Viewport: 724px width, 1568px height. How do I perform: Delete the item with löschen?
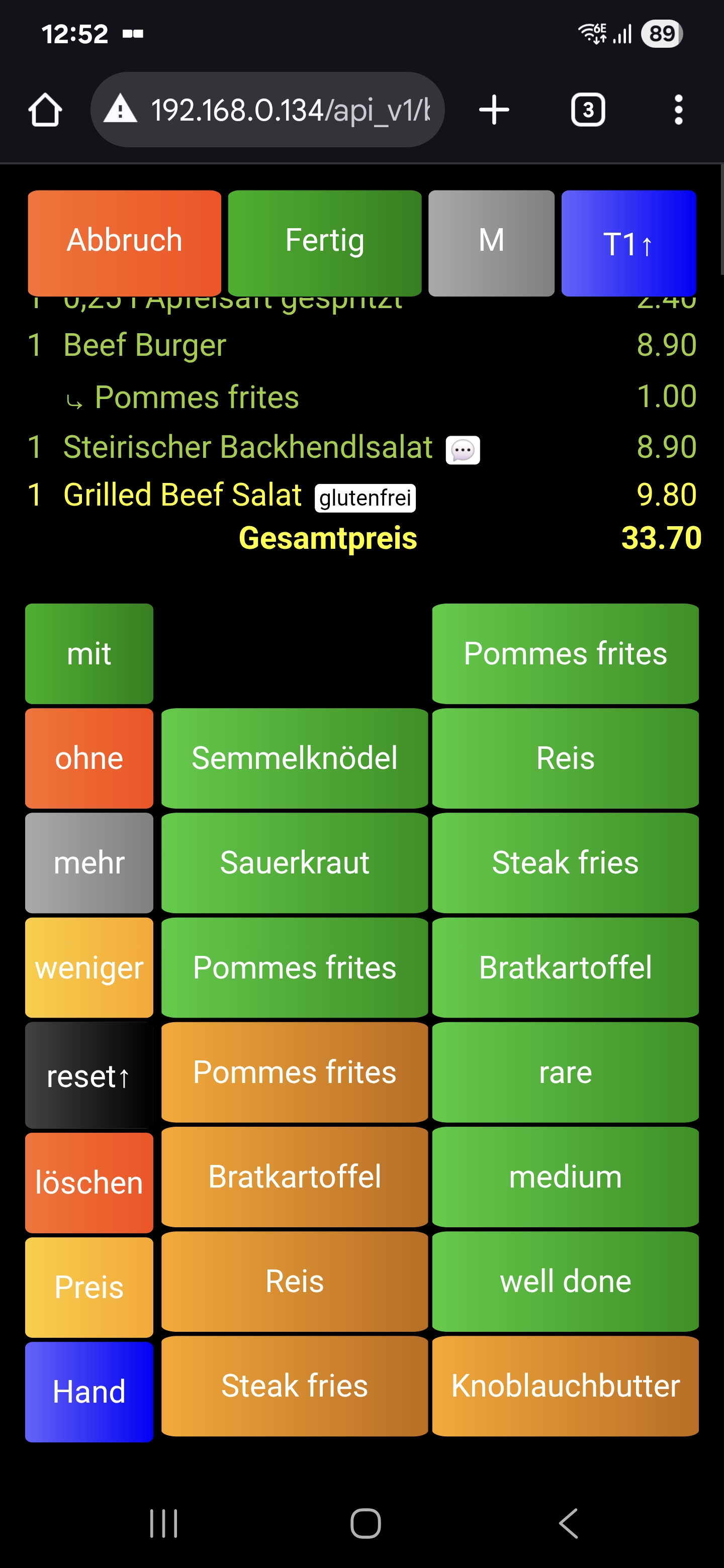click(89, 1183)
